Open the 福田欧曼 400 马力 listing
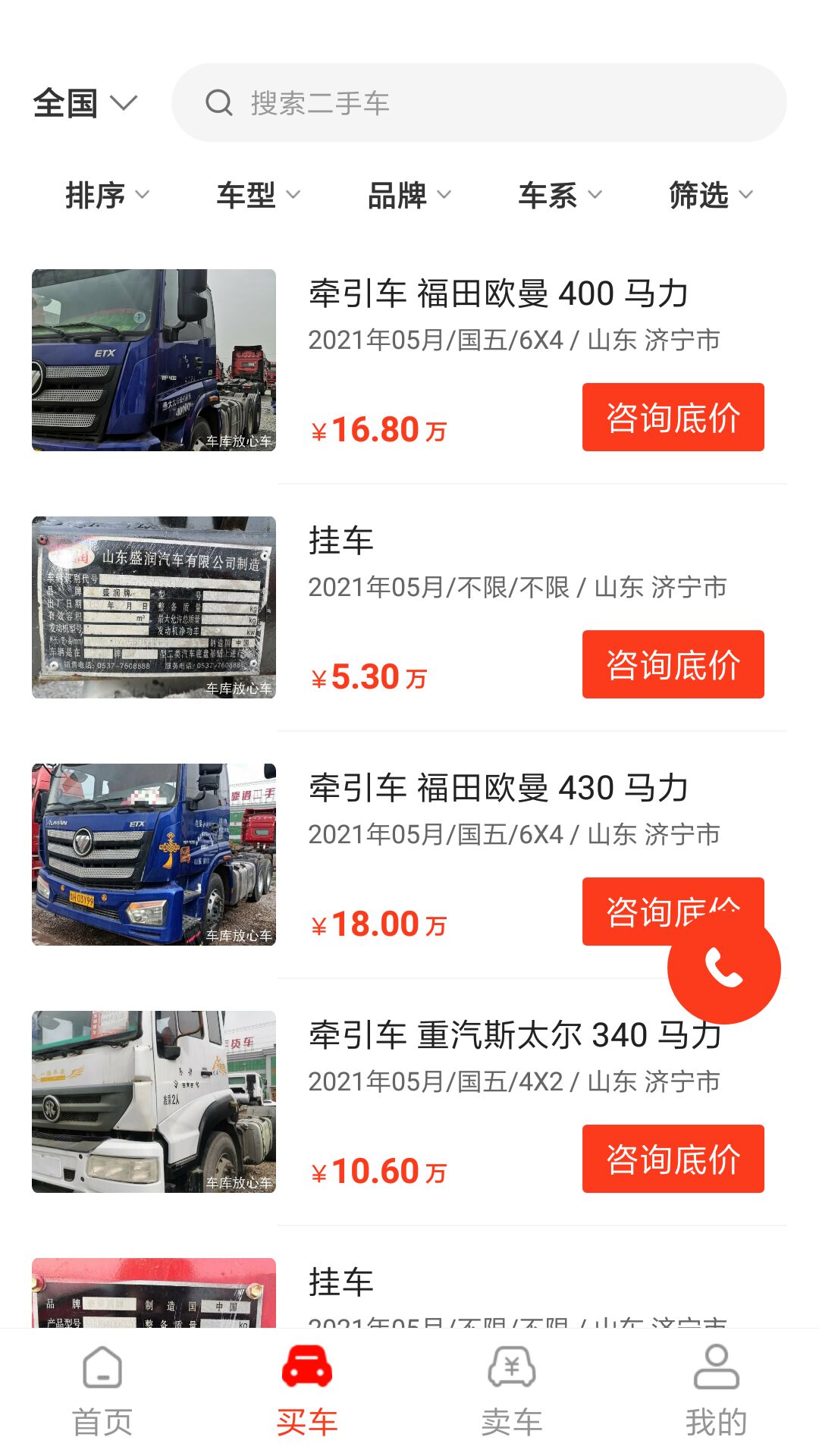 497,294
